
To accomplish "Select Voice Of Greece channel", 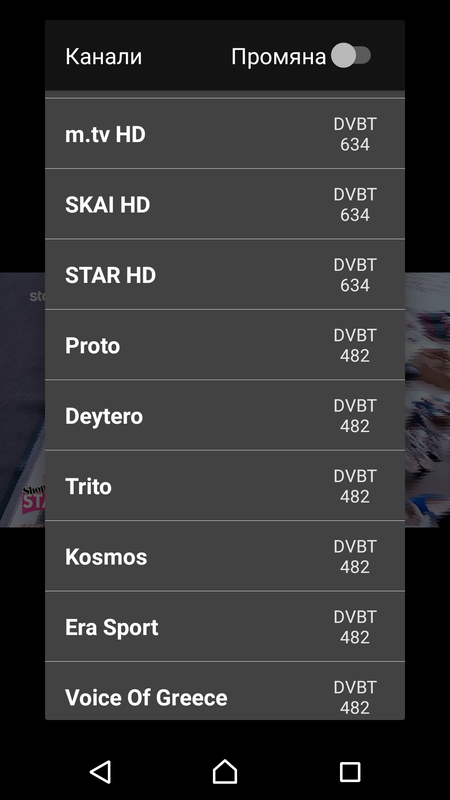I will pos(225,691).
